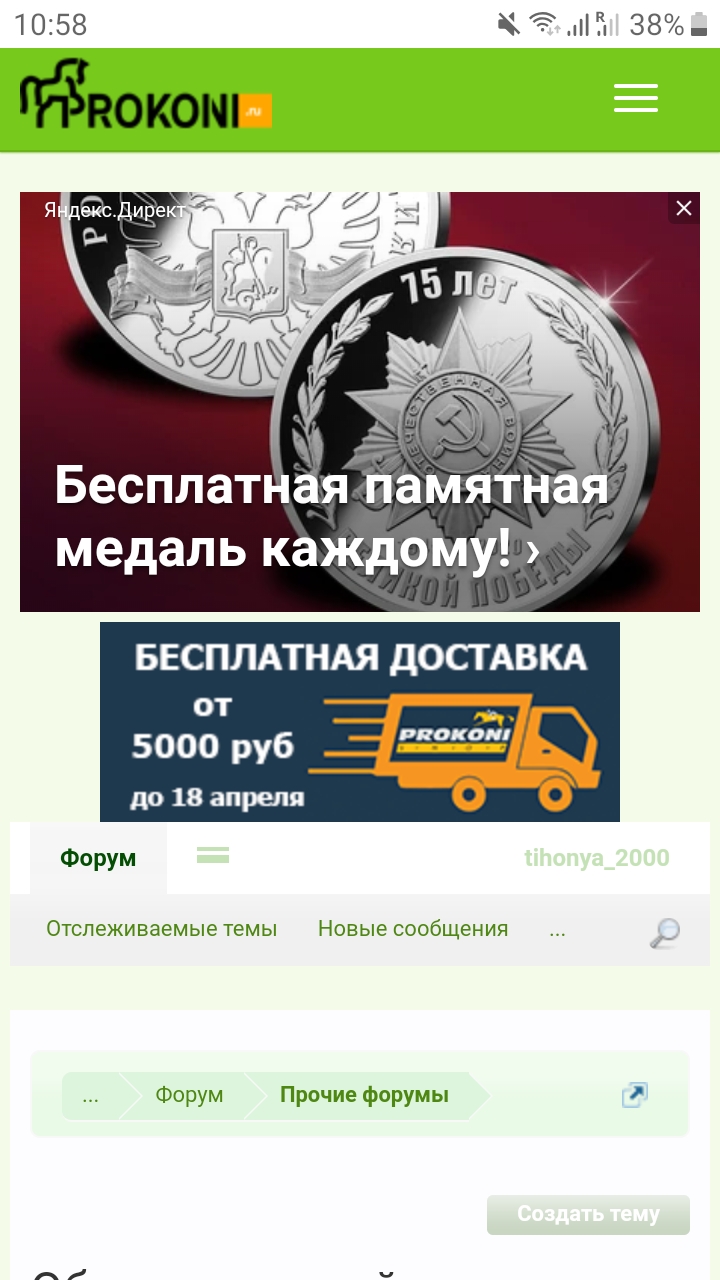Open the forum search magnifier
Screen dimensions: 720x1280
[x=664, y=933]
